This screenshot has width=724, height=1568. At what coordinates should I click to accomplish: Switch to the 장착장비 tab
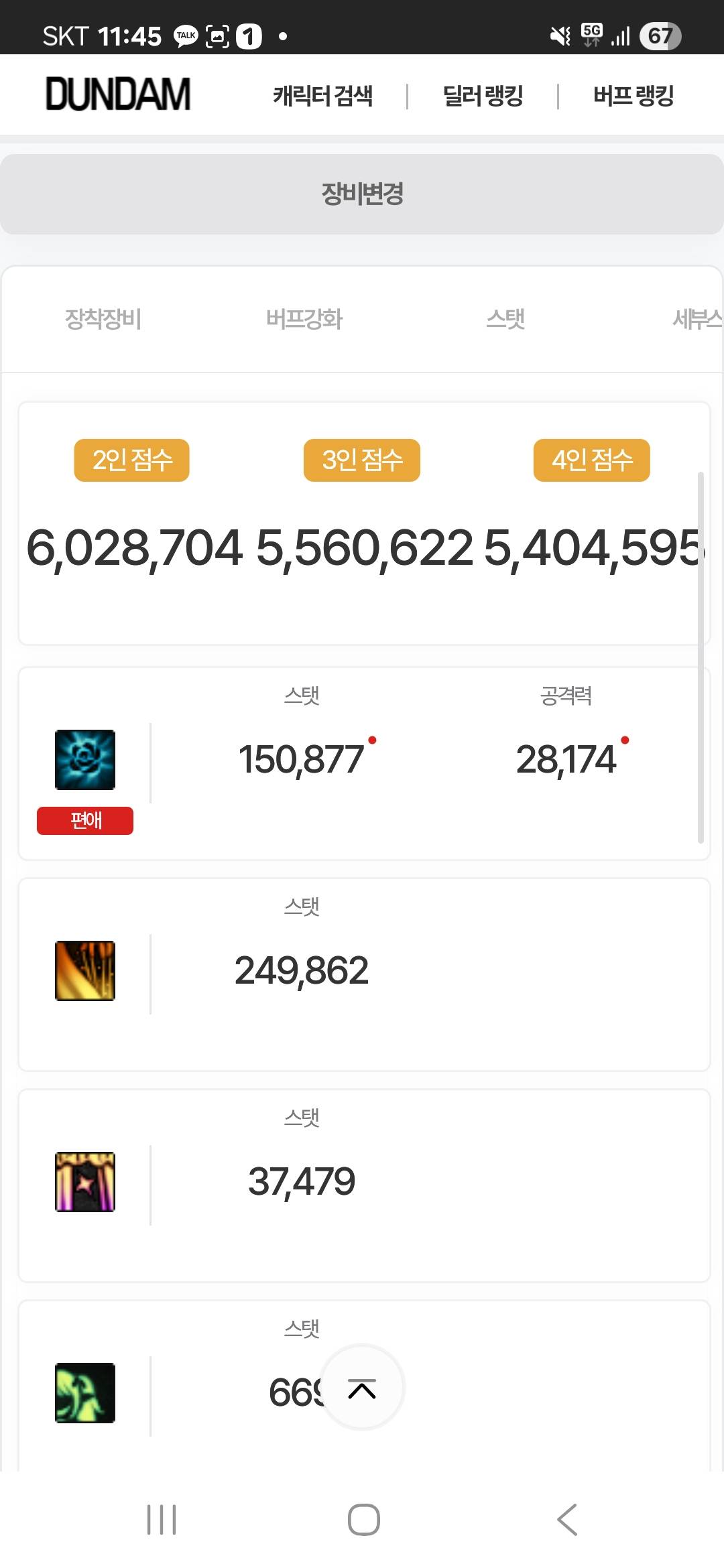tap(103, 319)
